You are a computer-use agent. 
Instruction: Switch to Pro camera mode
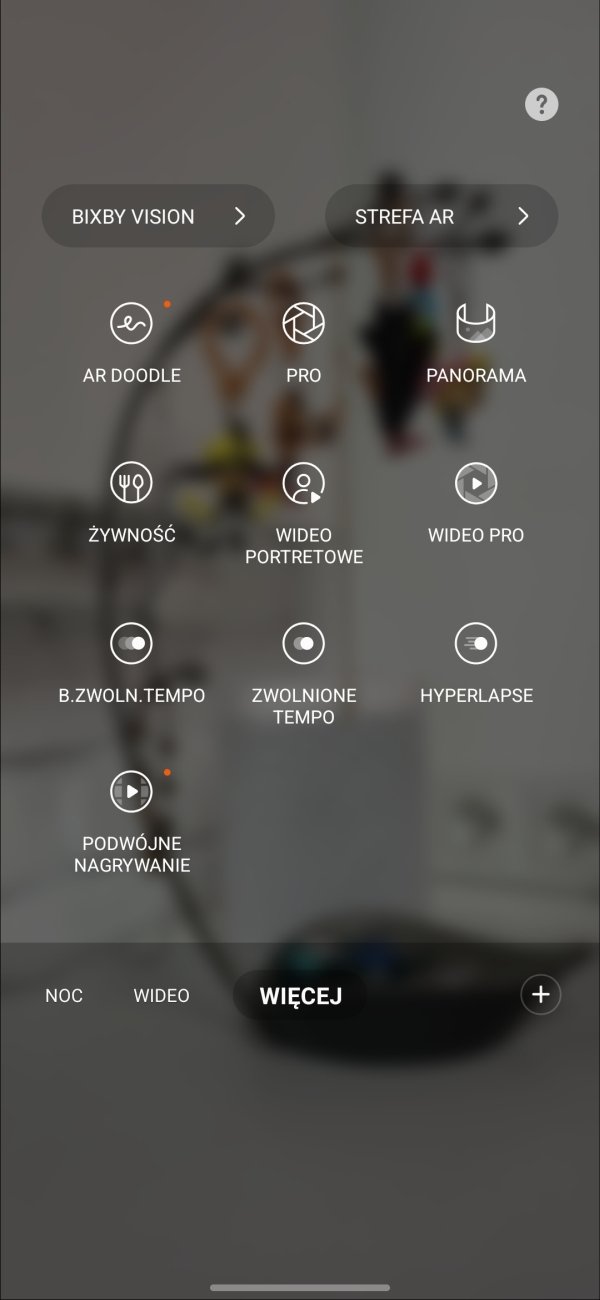(304, 343)
